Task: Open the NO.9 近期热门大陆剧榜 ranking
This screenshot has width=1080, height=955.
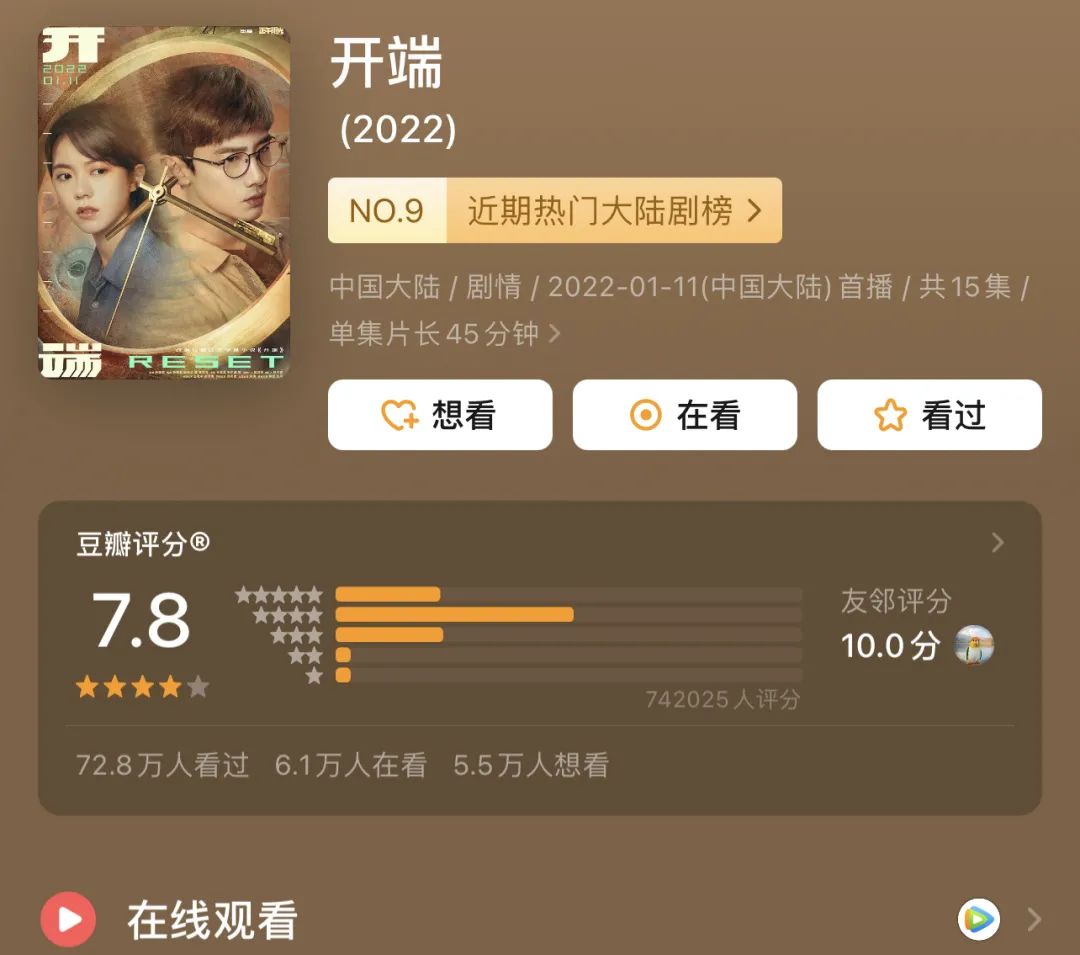Action: (x=554, y=210)
